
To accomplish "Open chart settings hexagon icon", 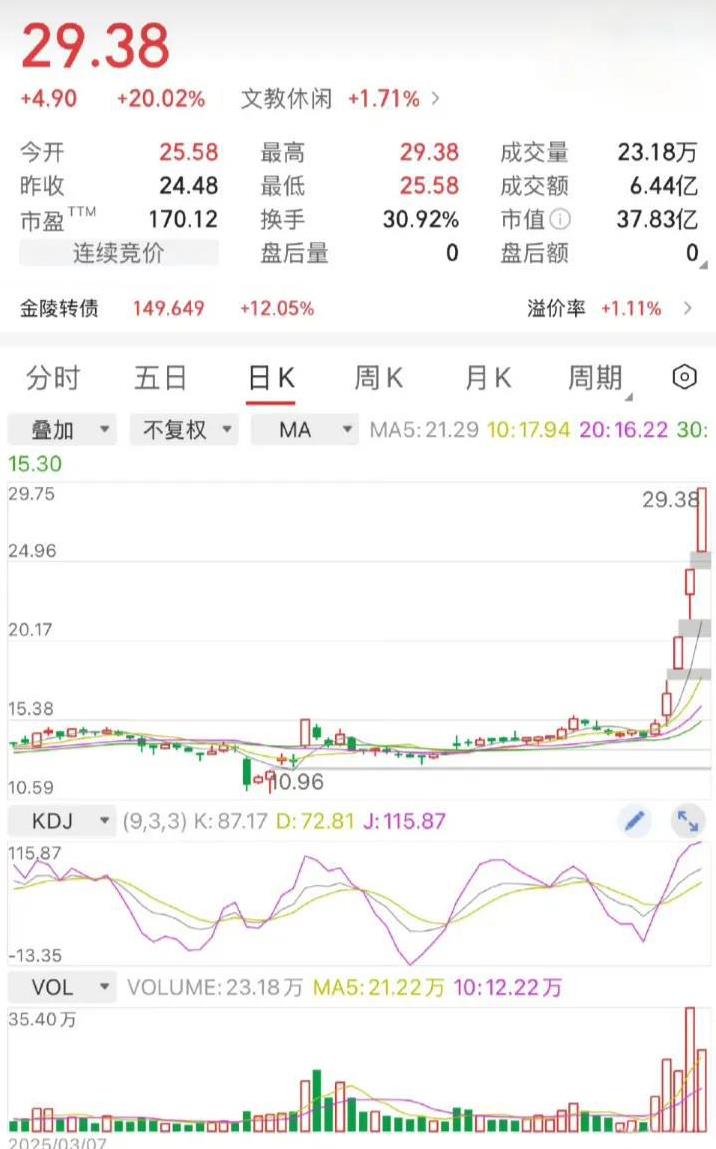I will [x=684, y=377].
